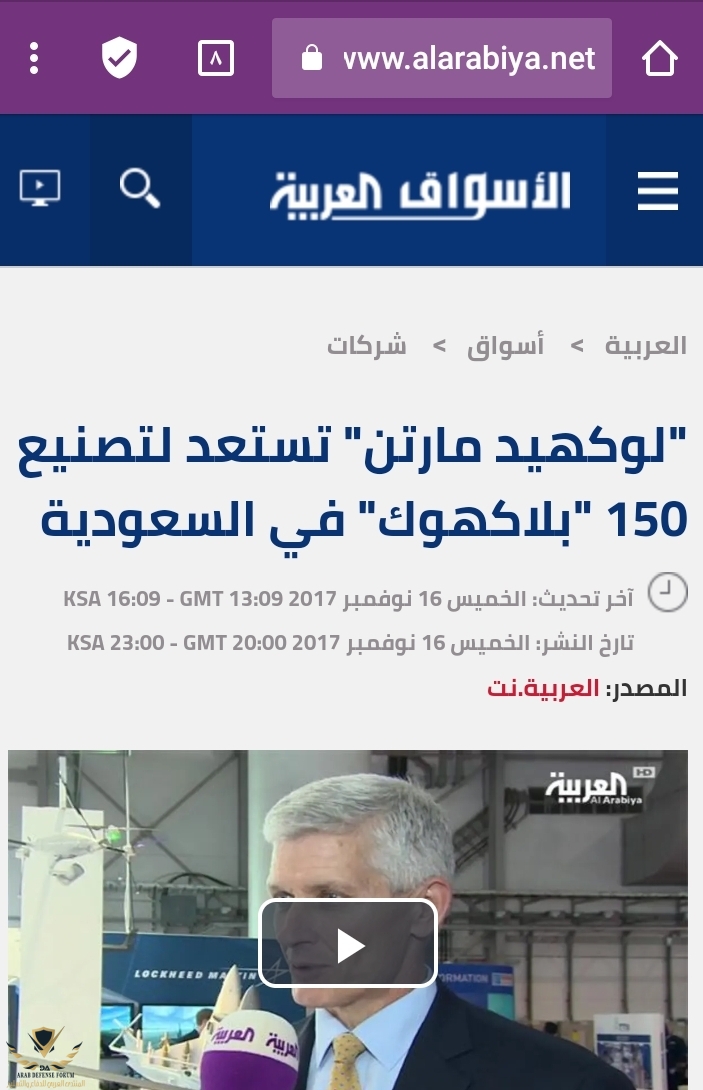
Task: Play the Lockheed Martin interview video
Action: tap(349, 944)
